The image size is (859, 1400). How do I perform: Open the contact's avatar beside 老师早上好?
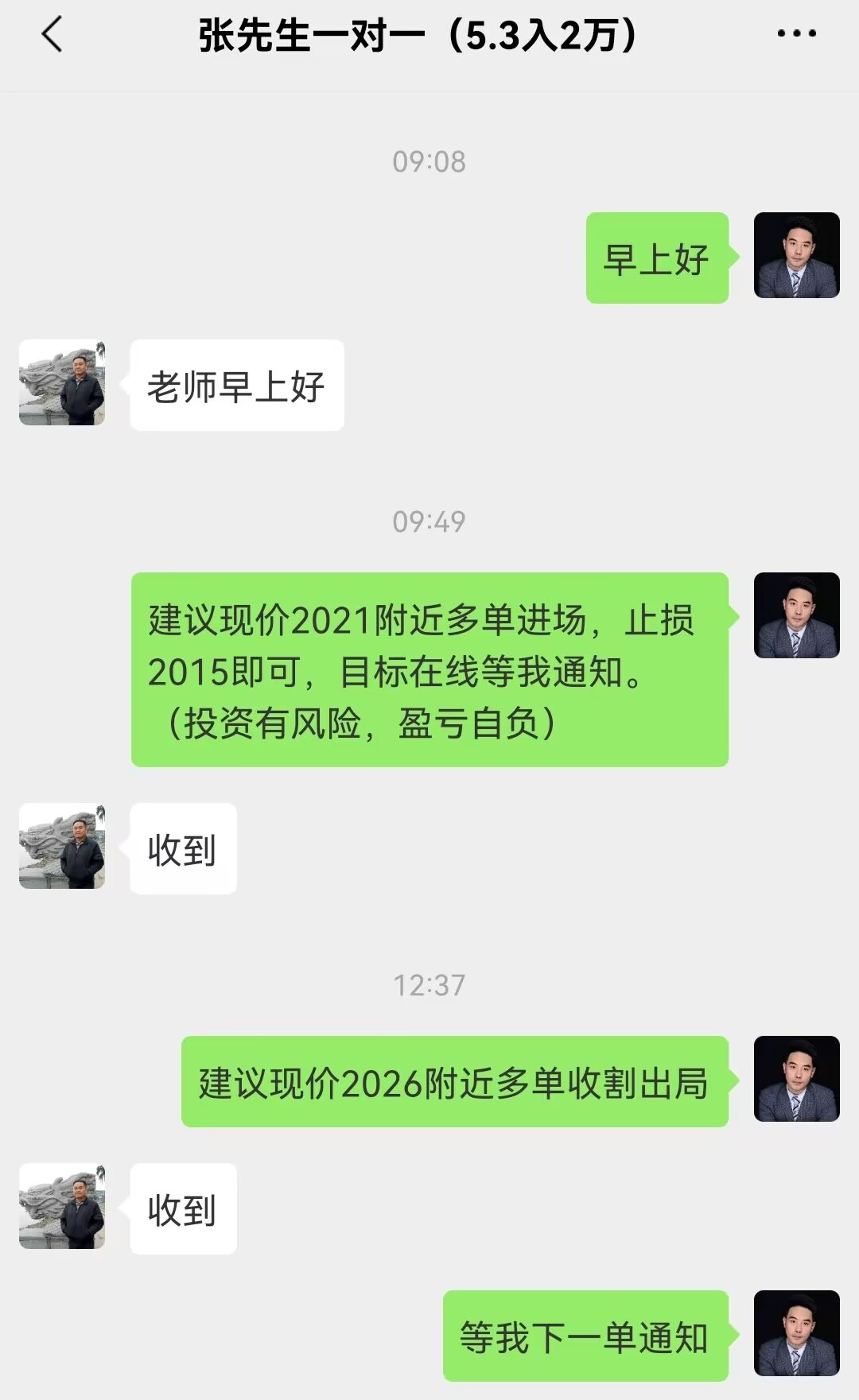pos(62,383)
